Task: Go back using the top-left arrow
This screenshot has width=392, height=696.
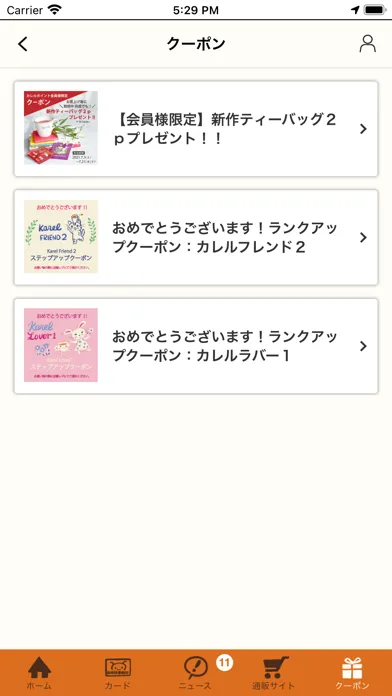Action: tap(23, 44)
